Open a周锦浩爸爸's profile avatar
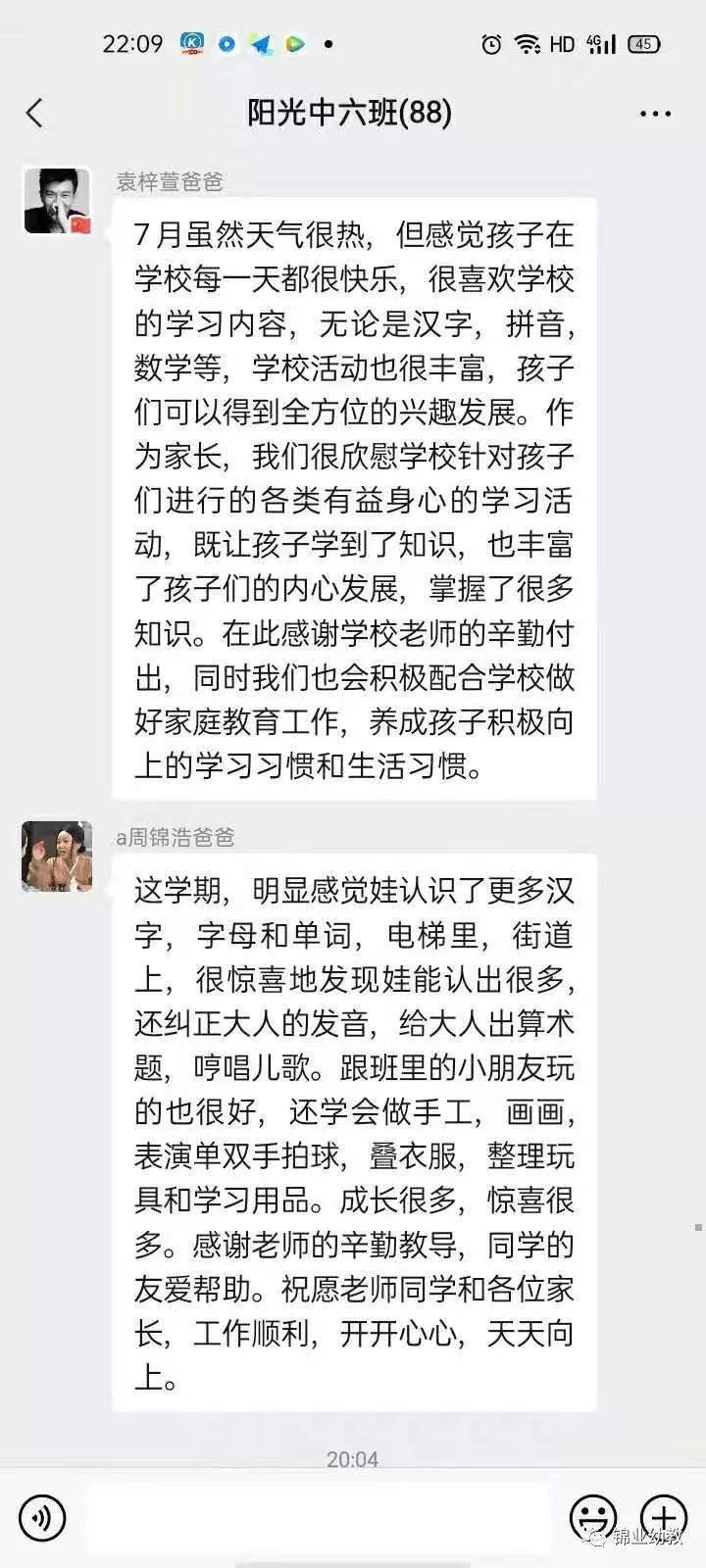 57,857
